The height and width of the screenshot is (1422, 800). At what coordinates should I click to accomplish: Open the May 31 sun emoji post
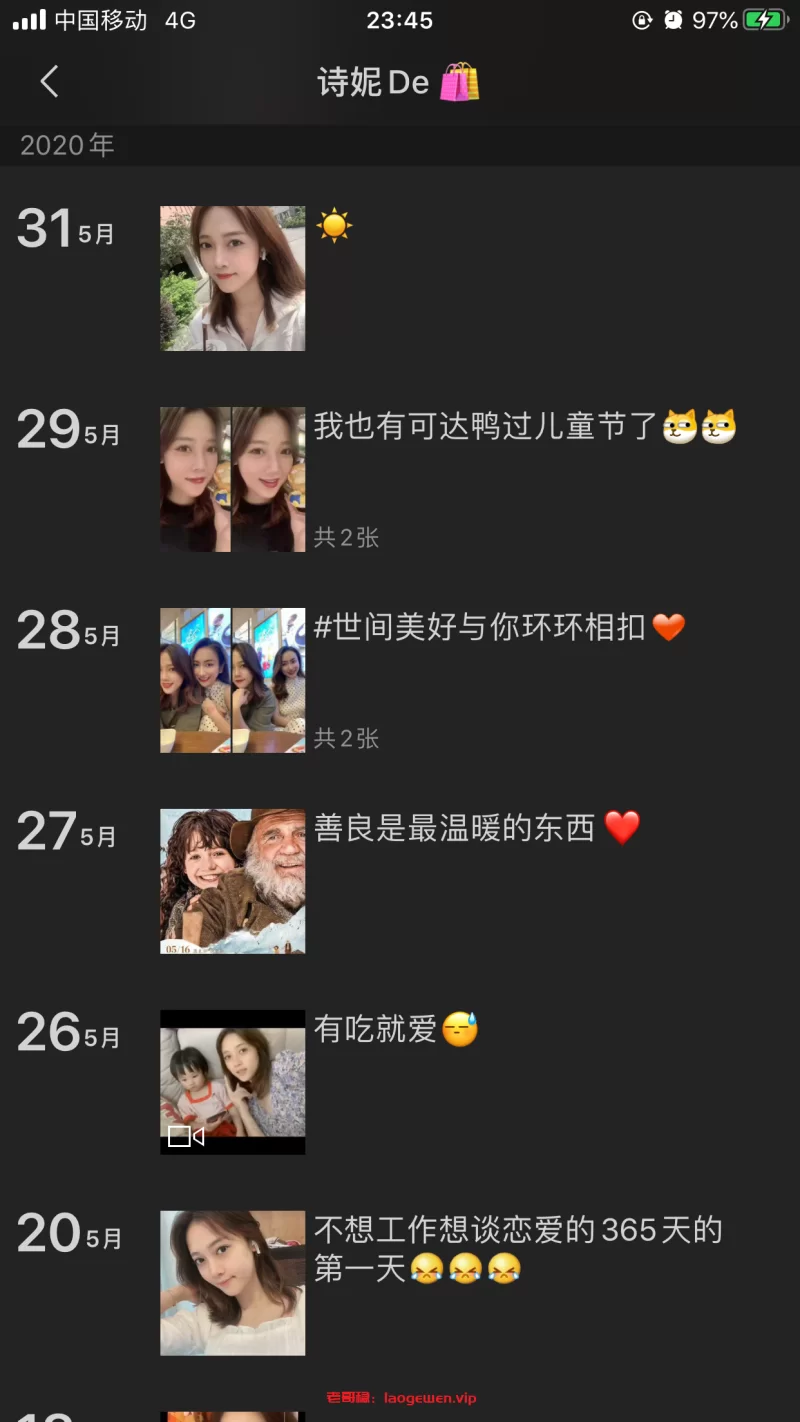click(233, 278)
